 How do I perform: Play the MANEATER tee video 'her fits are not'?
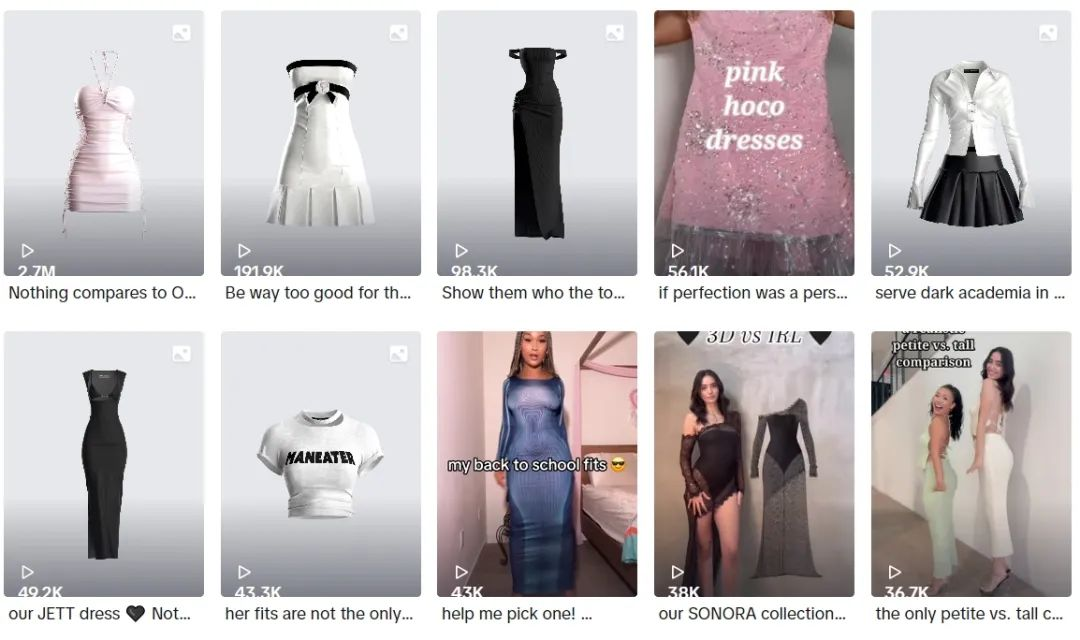coord(320,464)
